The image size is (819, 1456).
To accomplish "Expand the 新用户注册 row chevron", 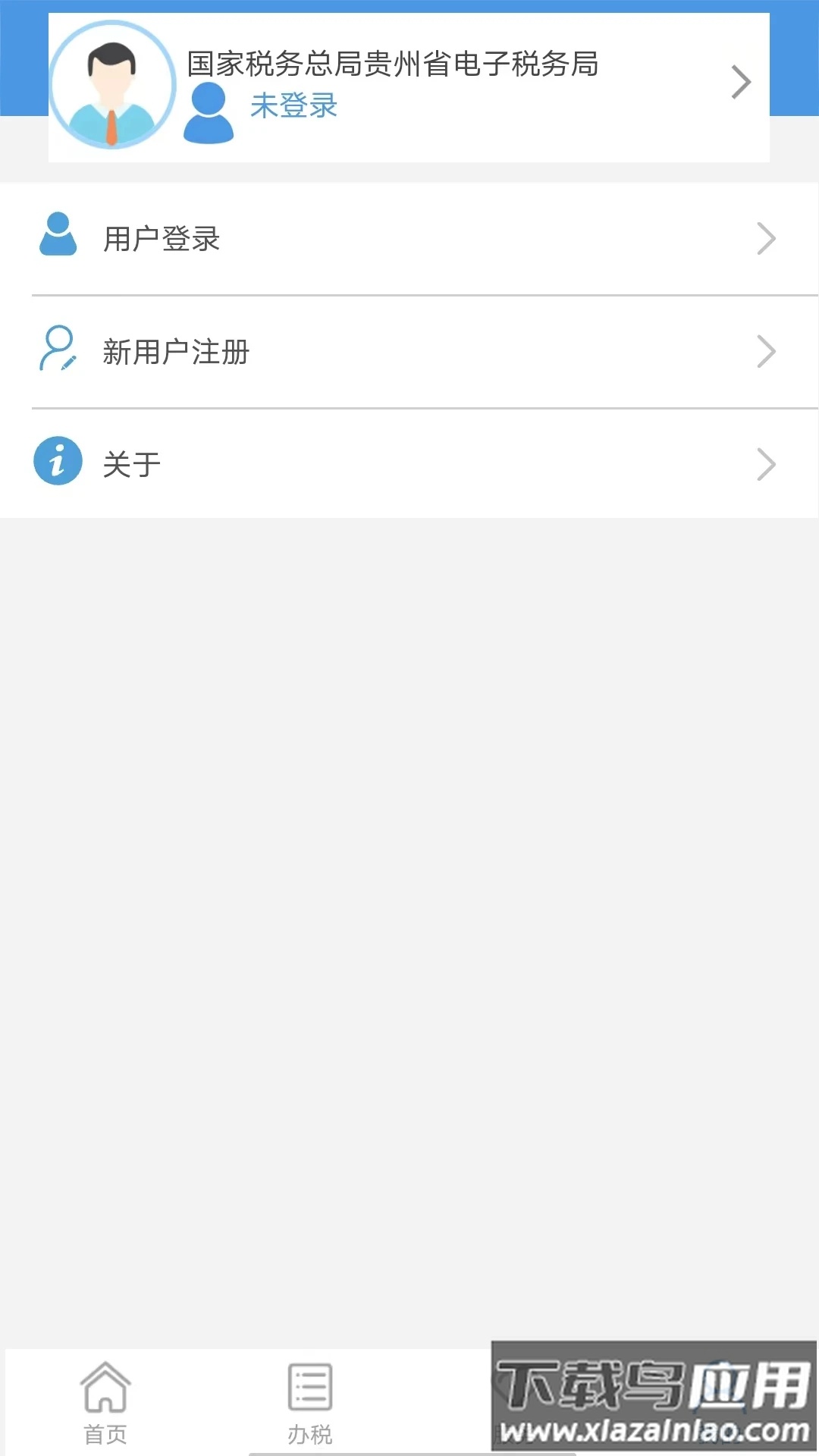I will tap(767, 350).
